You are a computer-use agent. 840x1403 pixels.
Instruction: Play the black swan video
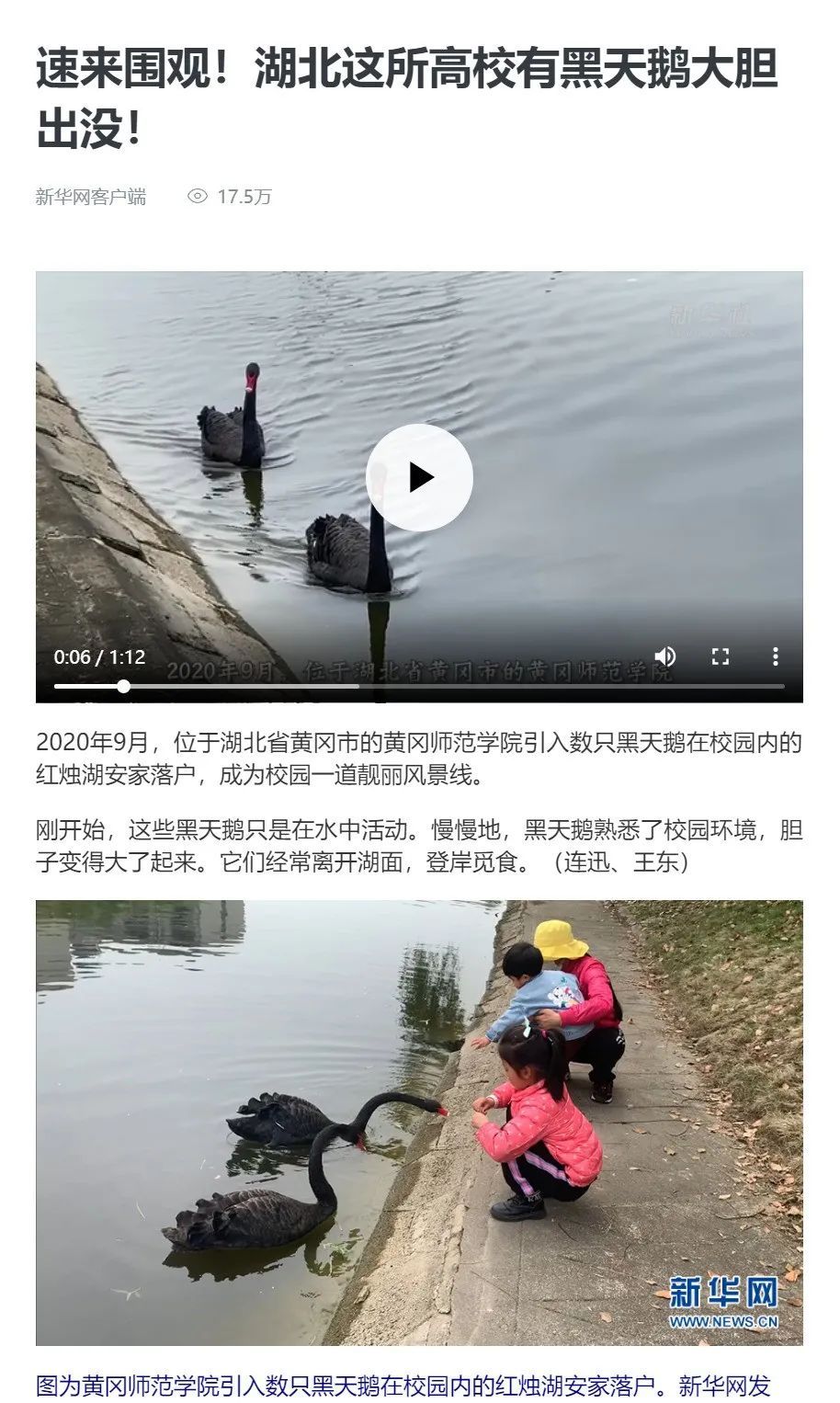(x=419, y=477)
